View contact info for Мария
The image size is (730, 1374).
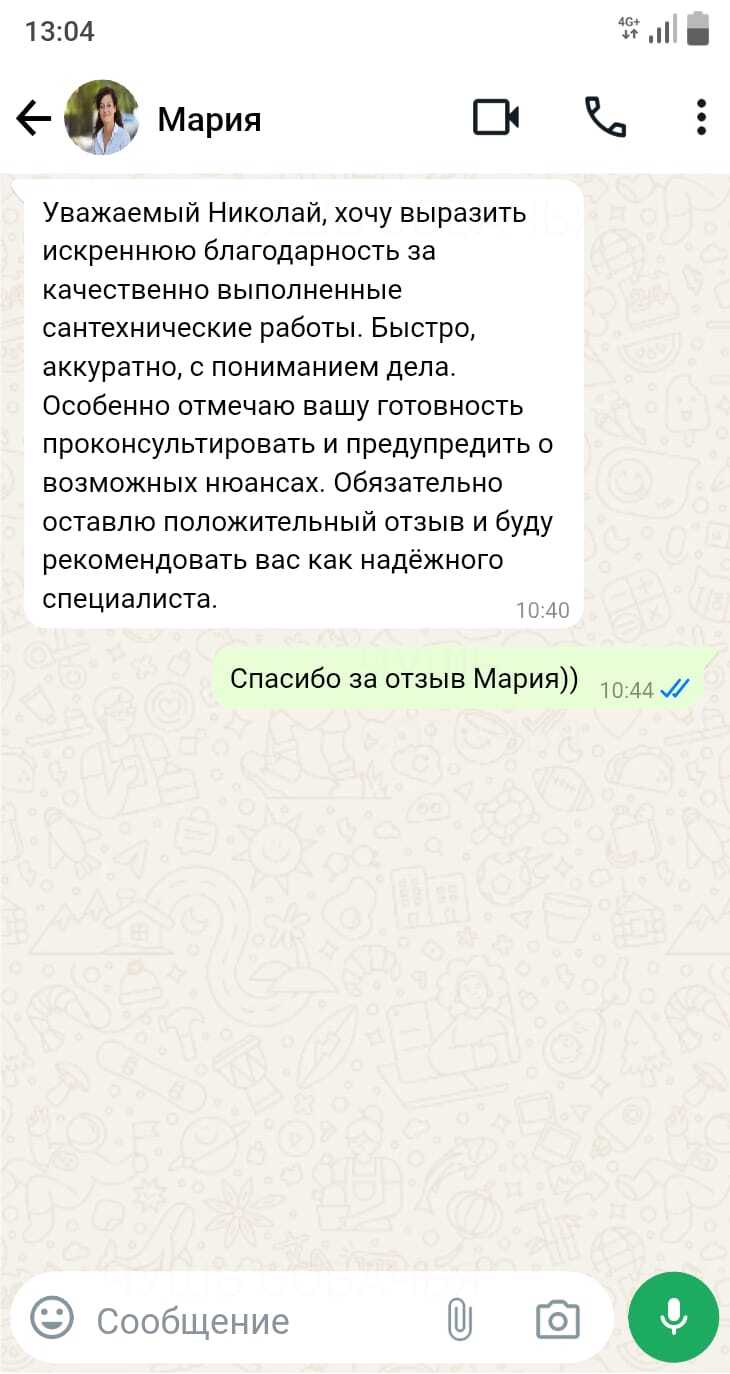pos(210,120)
